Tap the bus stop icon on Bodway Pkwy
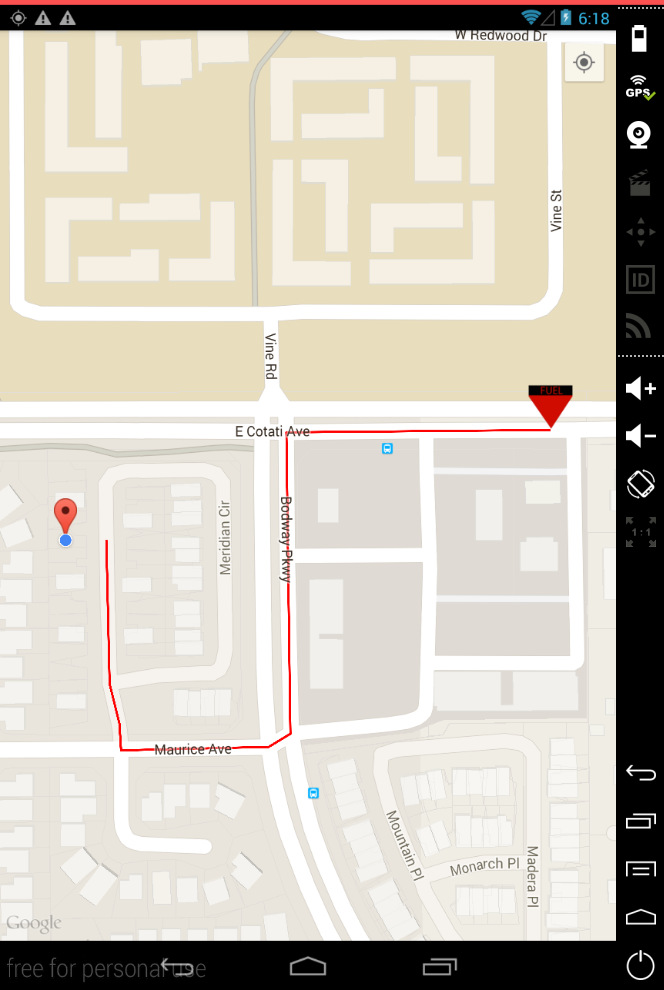664x990 pixels. tap(314, 793)
